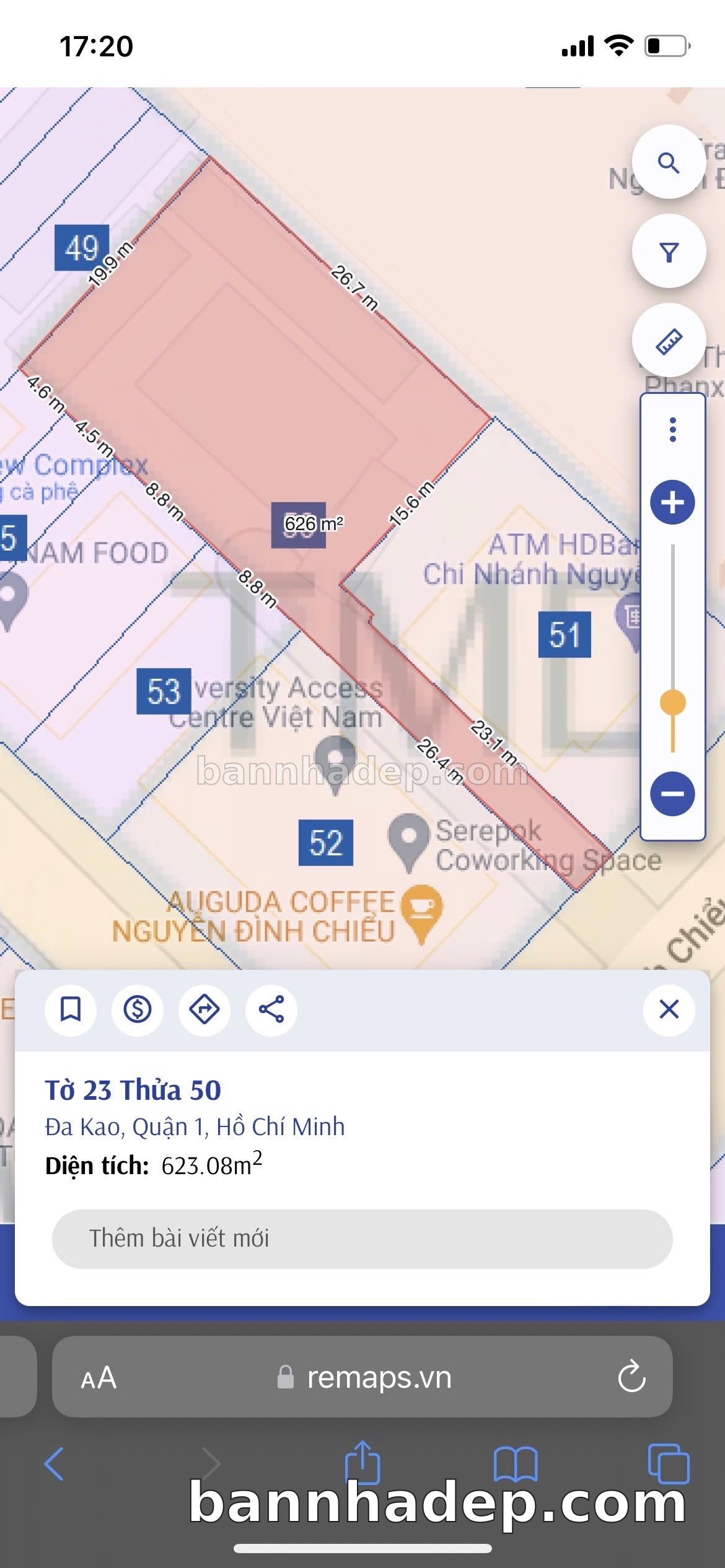Open the map filter funnel
This screenshot has height=1568, width=725.
[669, 252]
